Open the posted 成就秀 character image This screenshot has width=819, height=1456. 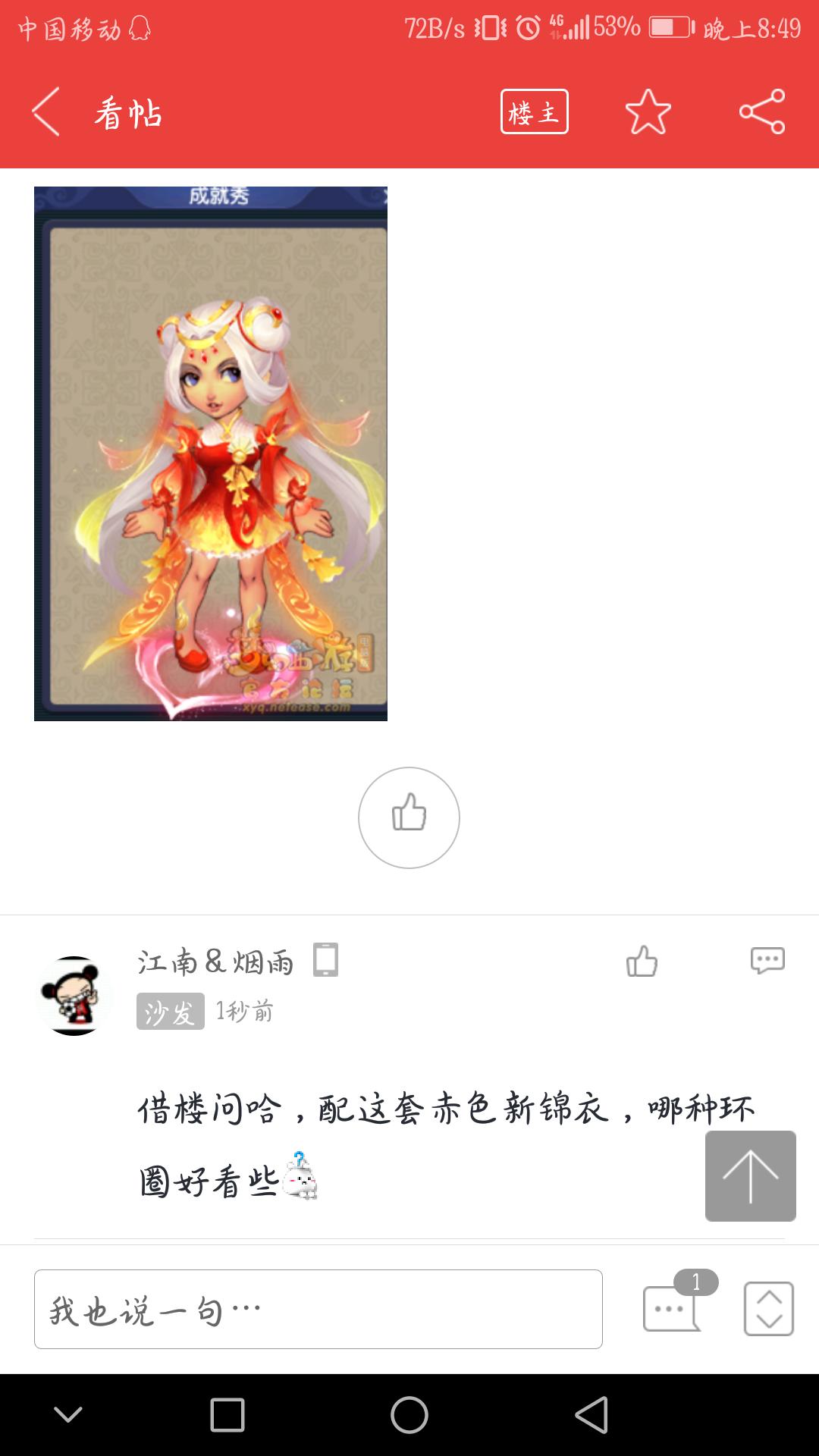tap(211, 453)
